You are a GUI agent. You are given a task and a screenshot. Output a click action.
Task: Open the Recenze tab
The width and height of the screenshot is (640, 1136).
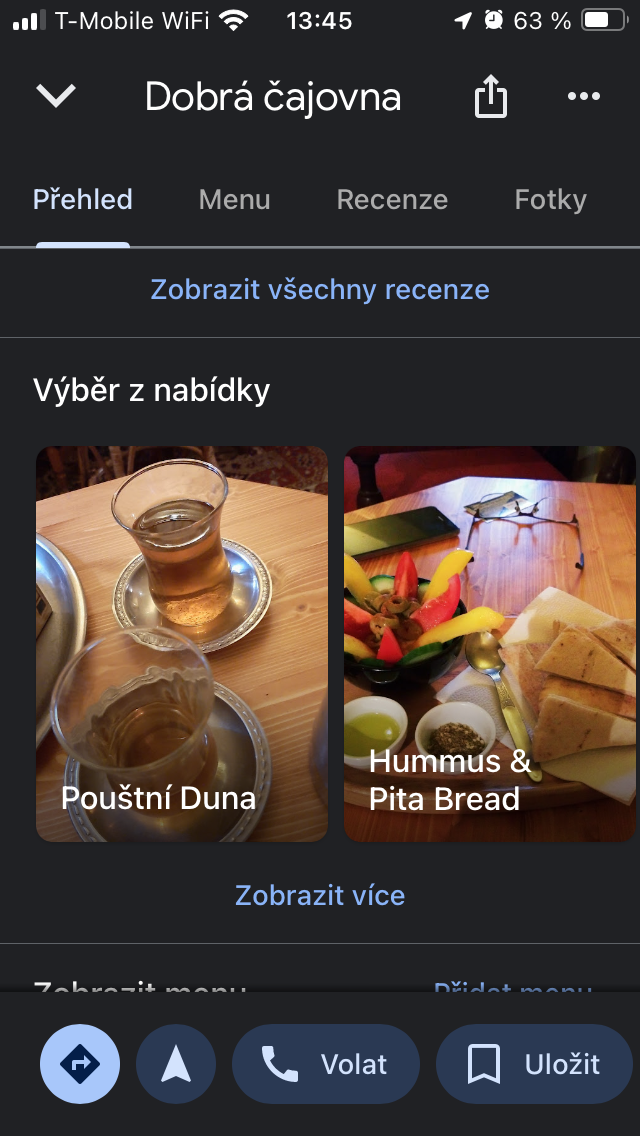pyautogui.click(x=392, y=200)
